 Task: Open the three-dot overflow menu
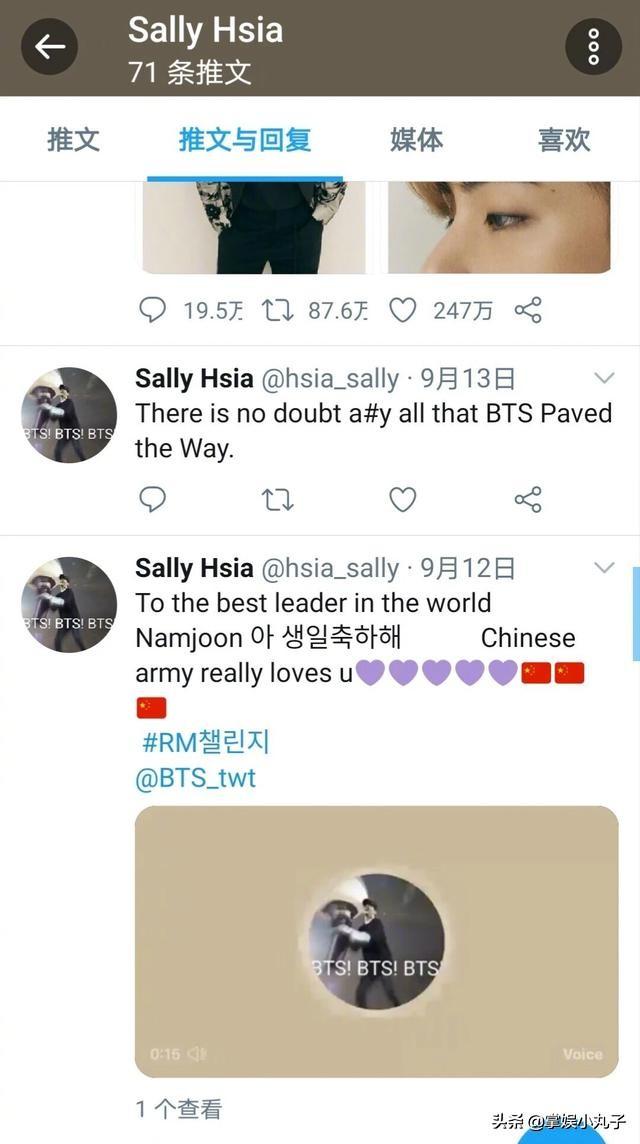point(593,46)
